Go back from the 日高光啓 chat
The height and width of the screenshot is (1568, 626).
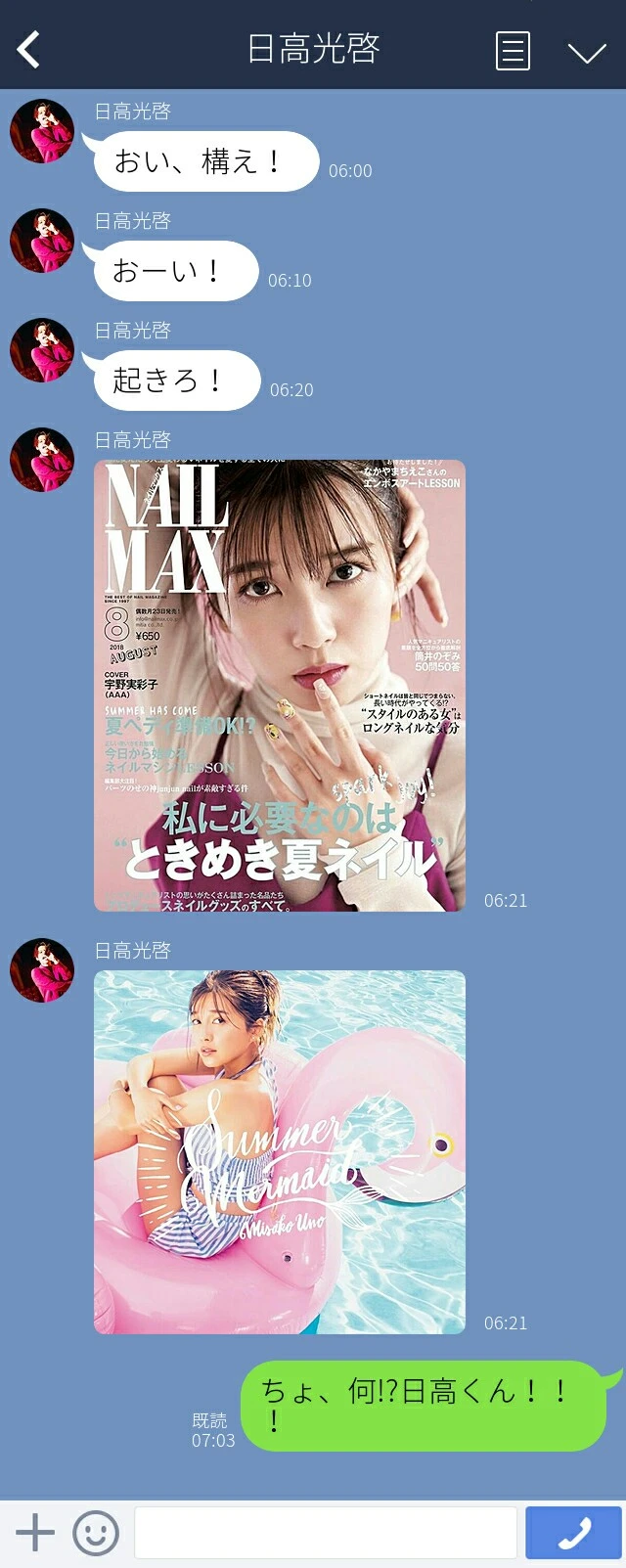(x=29, y=49)
